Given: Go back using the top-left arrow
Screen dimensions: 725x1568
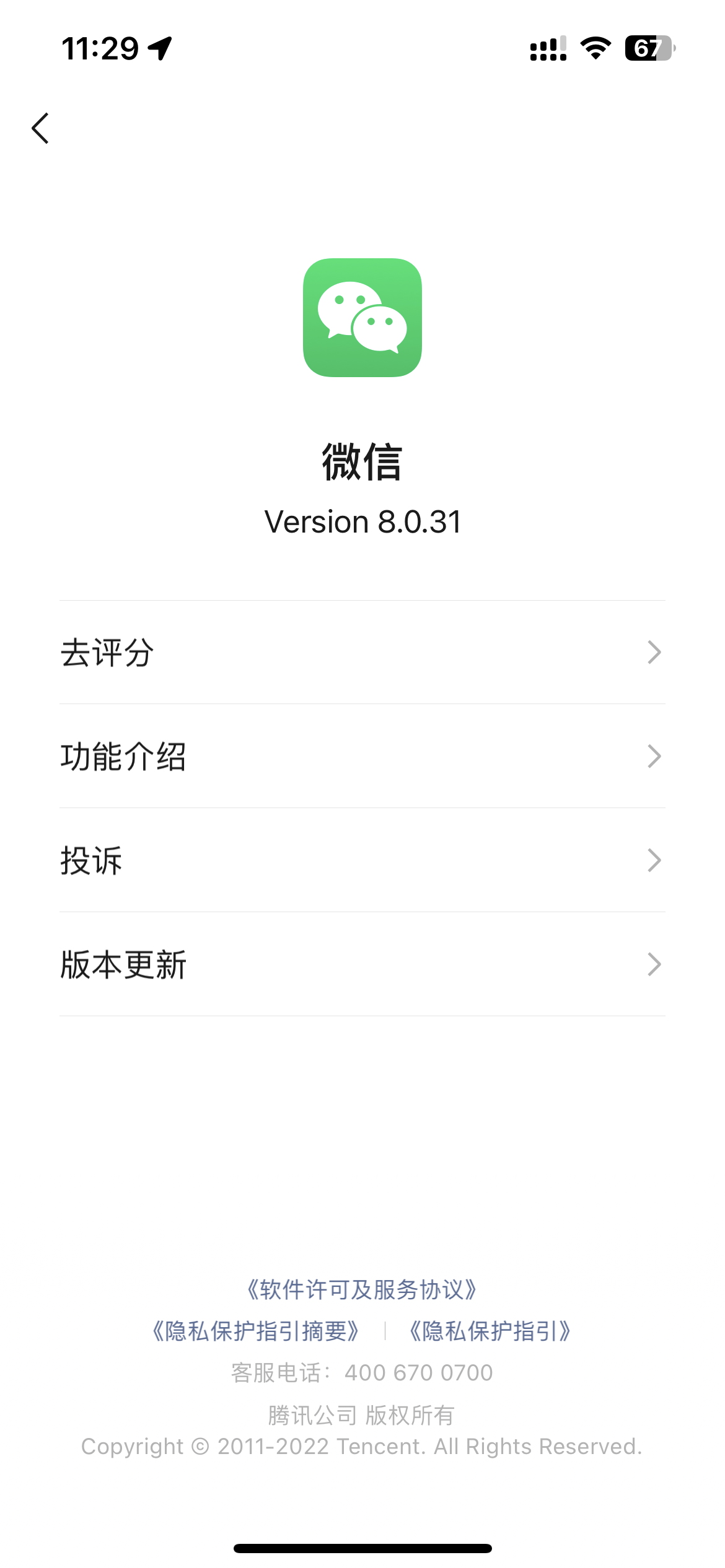Looking at the screenshot, I should 41,128.
